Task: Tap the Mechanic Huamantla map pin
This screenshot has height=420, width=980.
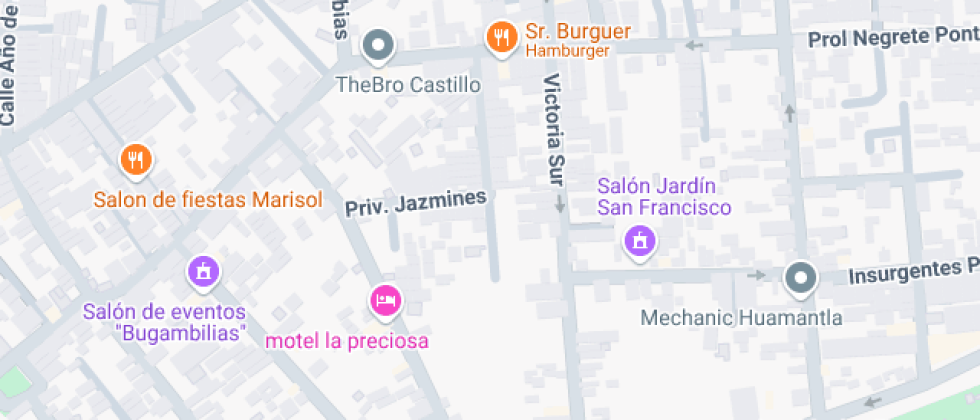Action: click(800, 279)
